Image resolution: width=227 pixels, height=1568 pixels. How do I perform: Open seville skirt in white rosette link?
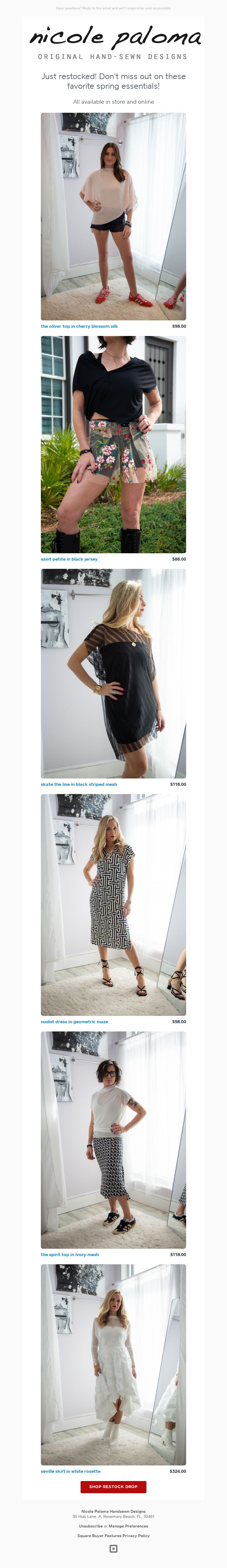pyautogui.click(x=71, y=1471)
